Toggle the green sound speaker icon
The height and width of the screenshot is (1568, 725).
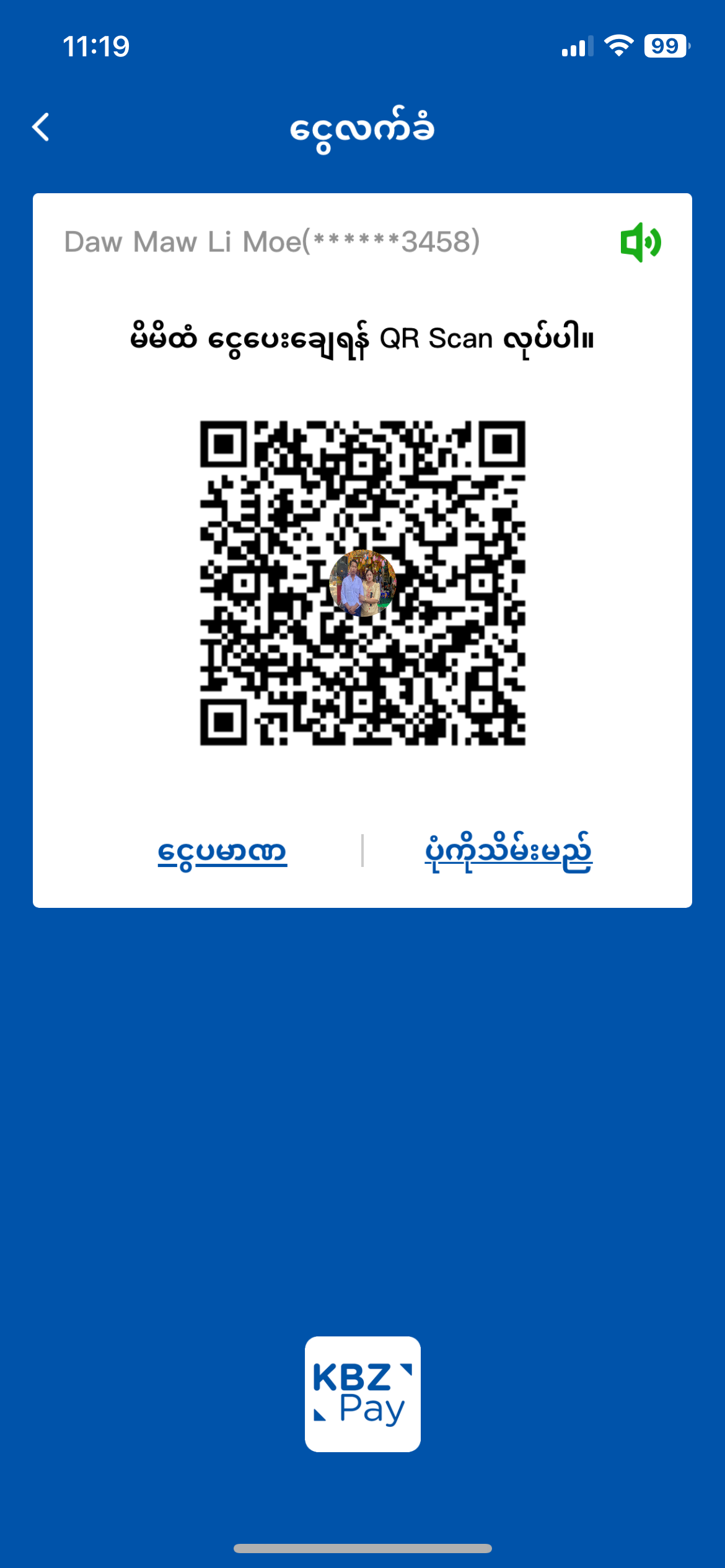coord(641,242)
